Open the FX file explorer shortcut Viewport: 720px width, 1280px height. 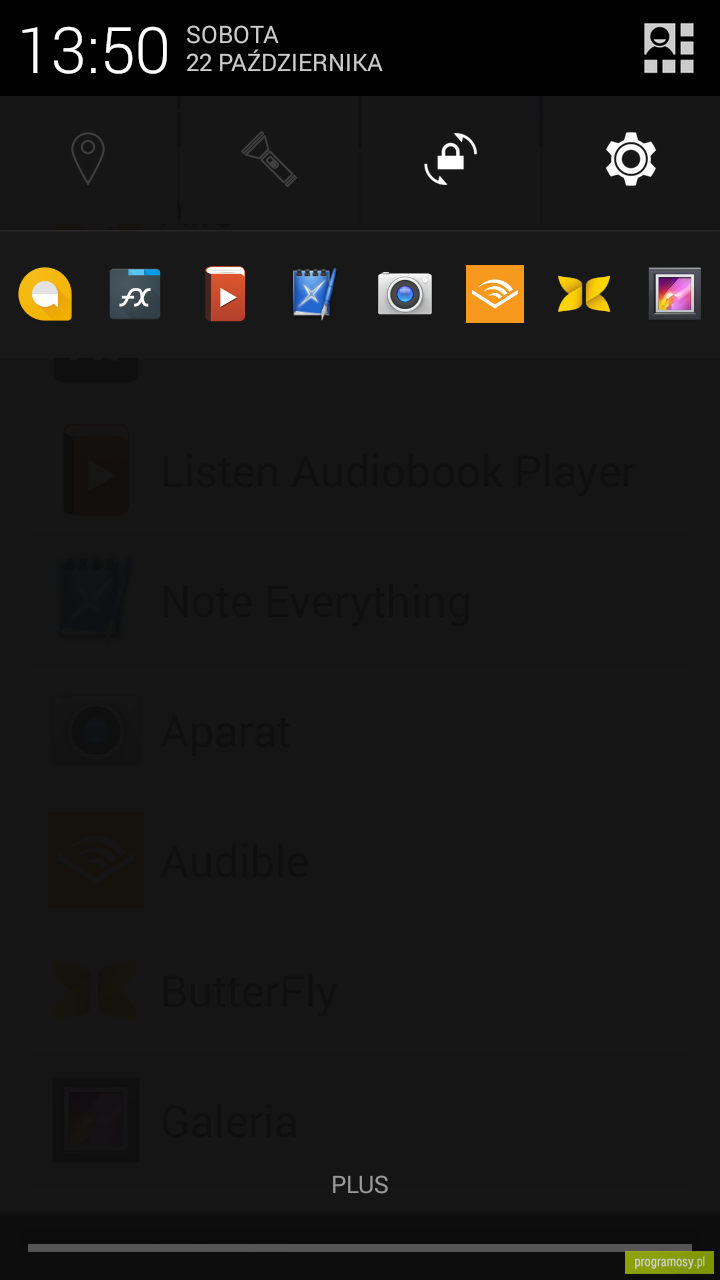(x=135, y=294)
